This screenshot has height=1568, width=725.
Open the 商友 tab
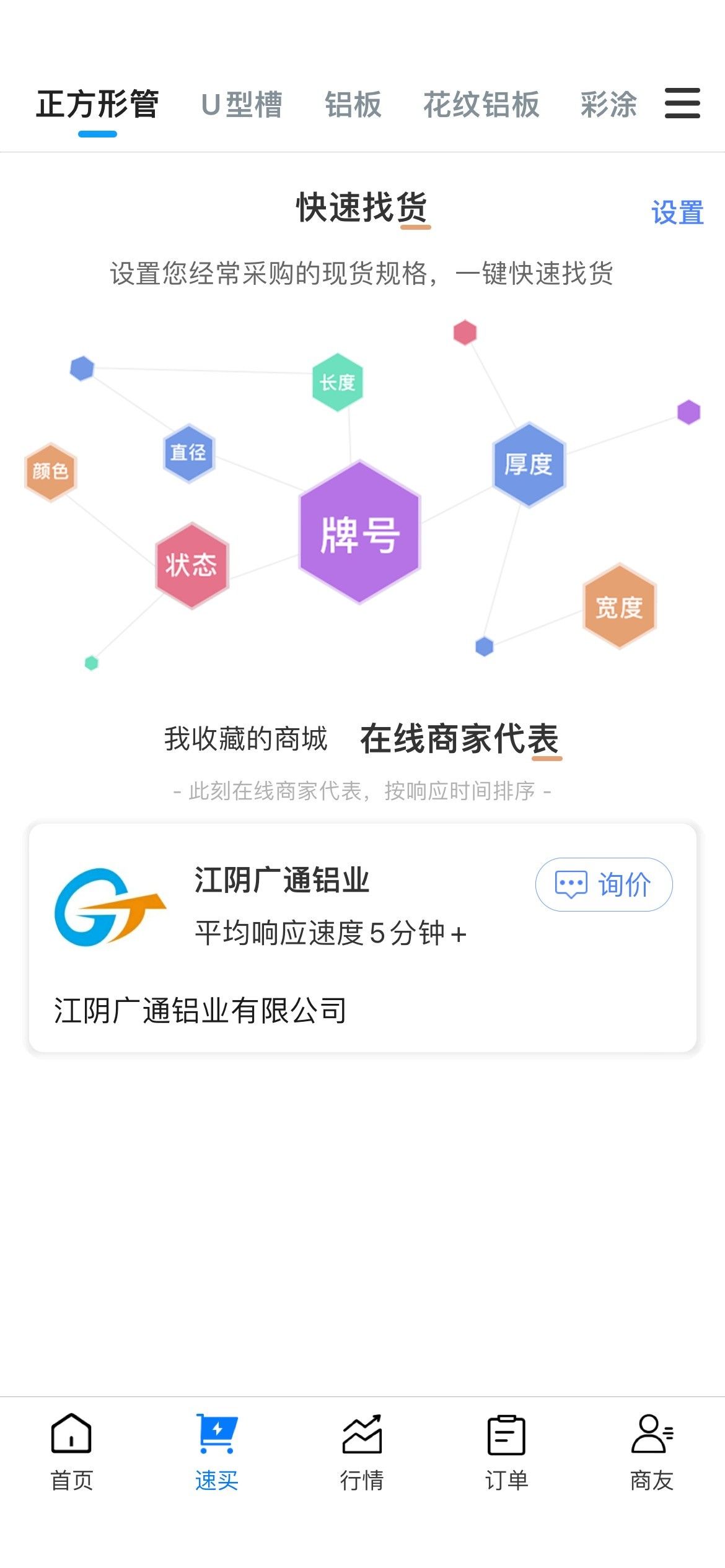pos(652,1453)
